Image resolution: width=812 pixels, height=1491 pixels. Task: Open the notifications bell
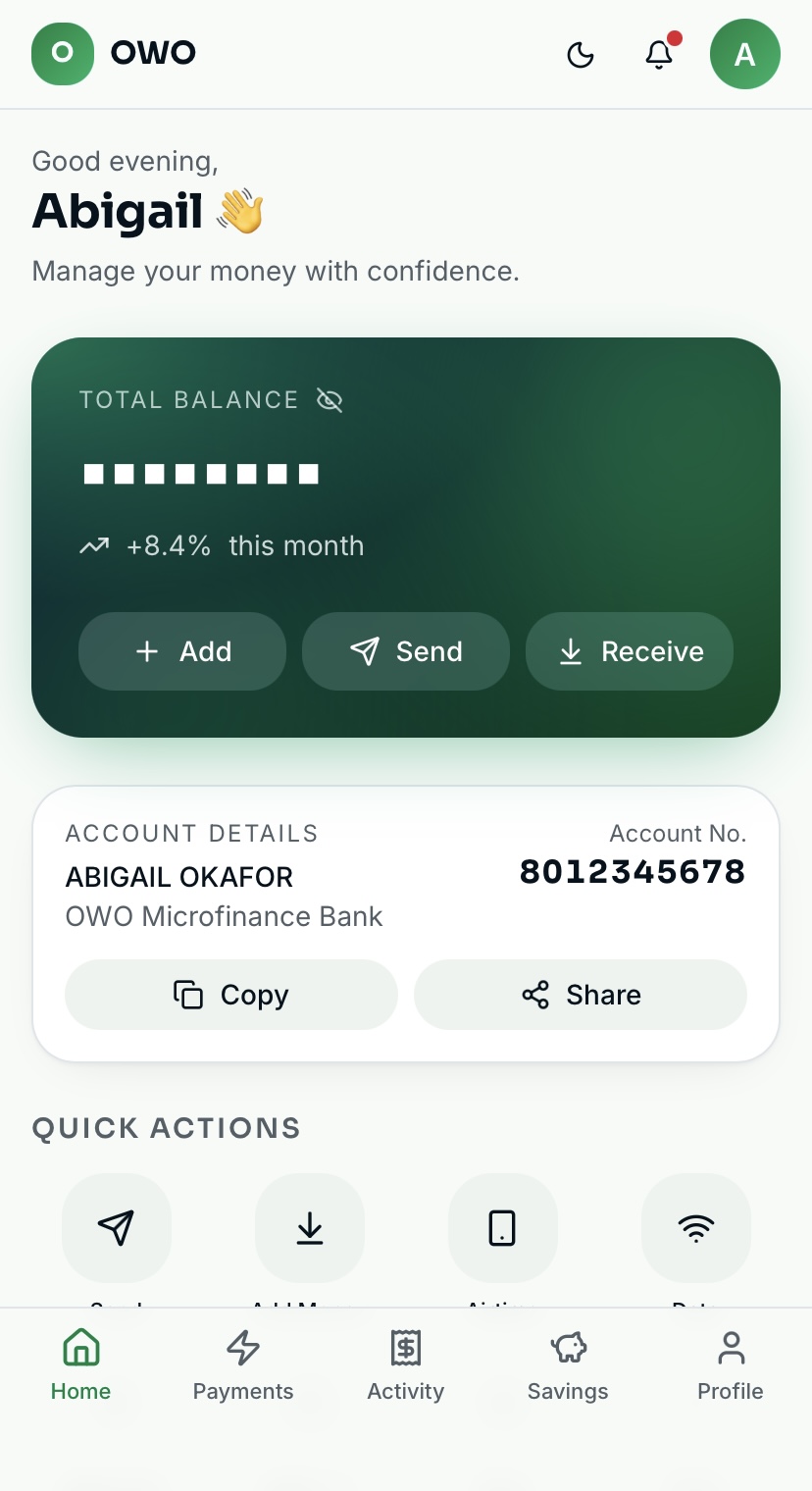click(659, 55)
